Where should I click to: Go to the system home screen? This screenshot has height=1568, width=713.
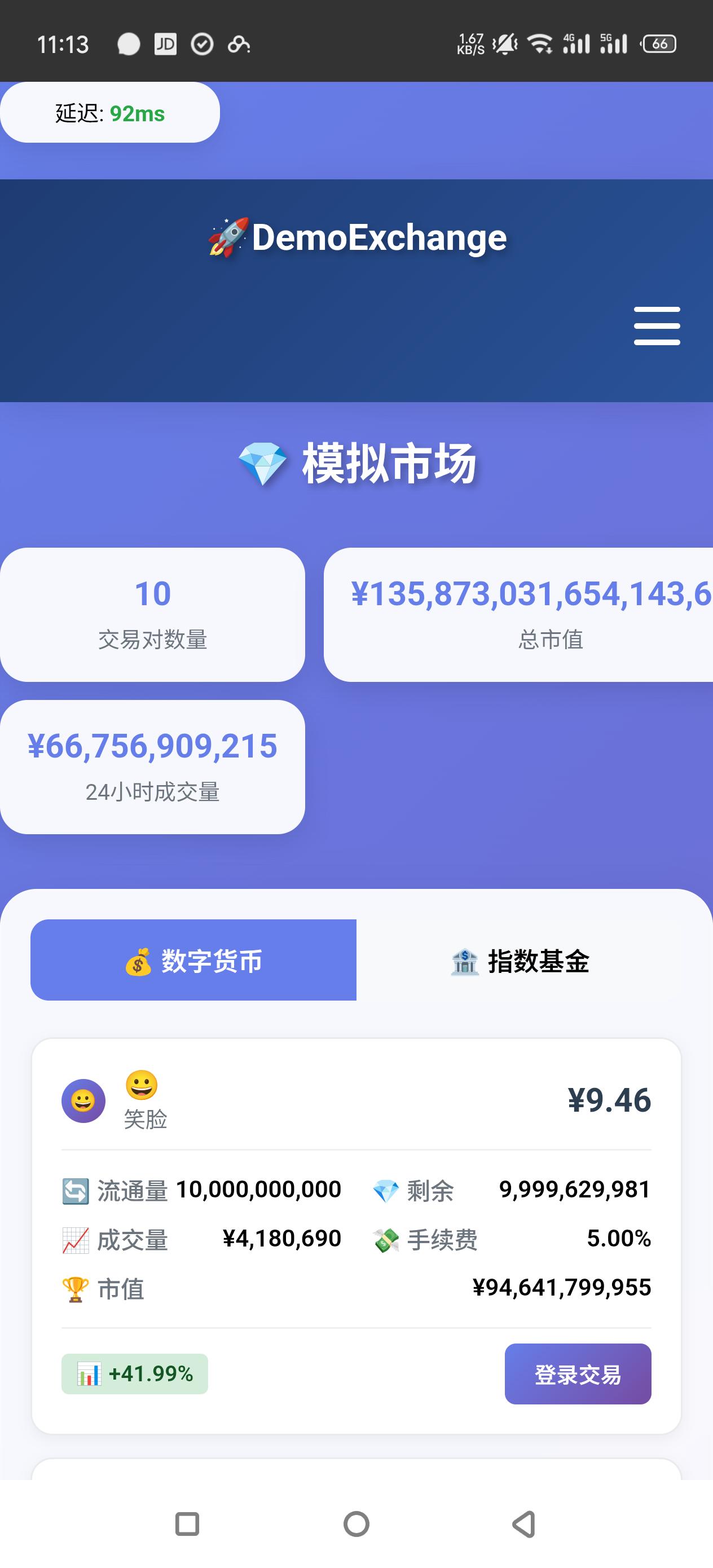click(356, 1524)
